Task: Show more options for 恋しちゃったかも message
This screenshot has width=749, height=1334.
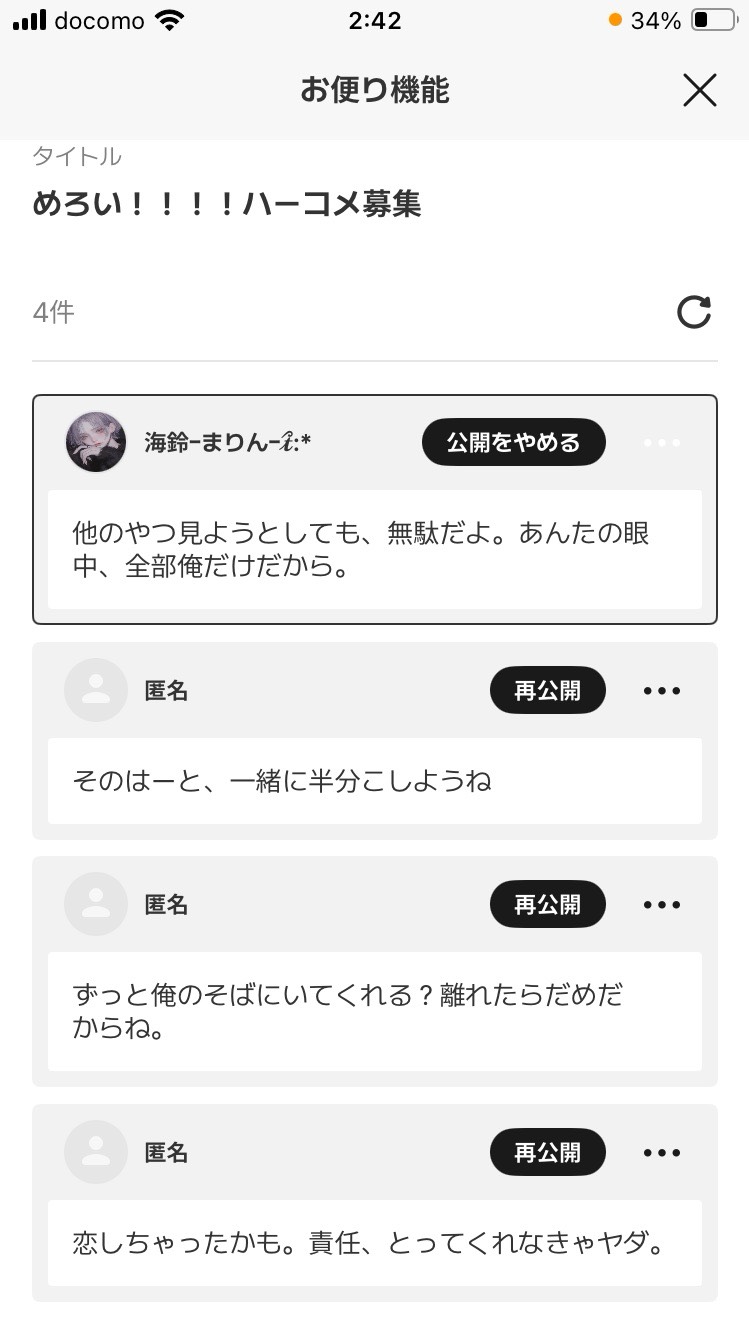Action: coord(662,1152)
